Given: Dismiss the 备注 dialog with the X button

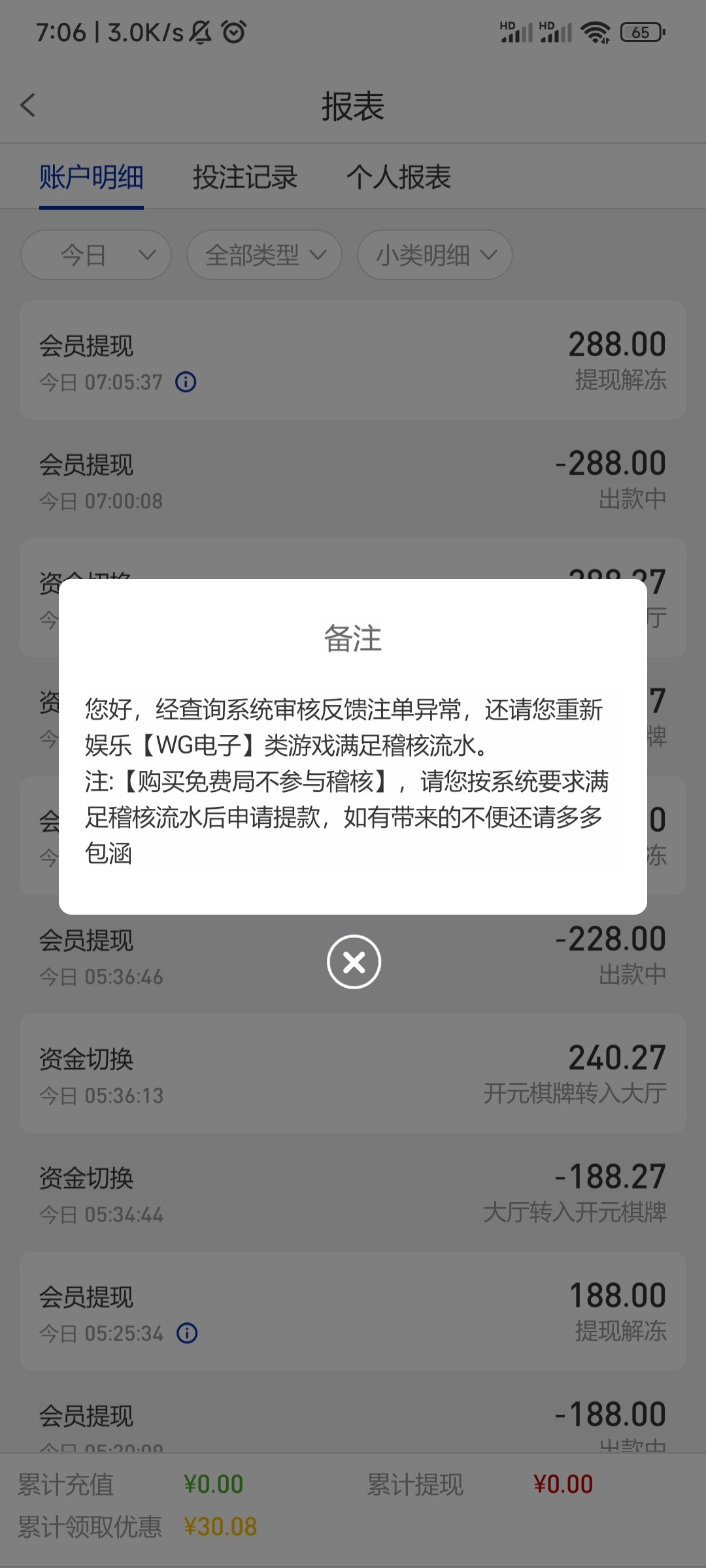Looking at the screenshot, I should (354, 962).
